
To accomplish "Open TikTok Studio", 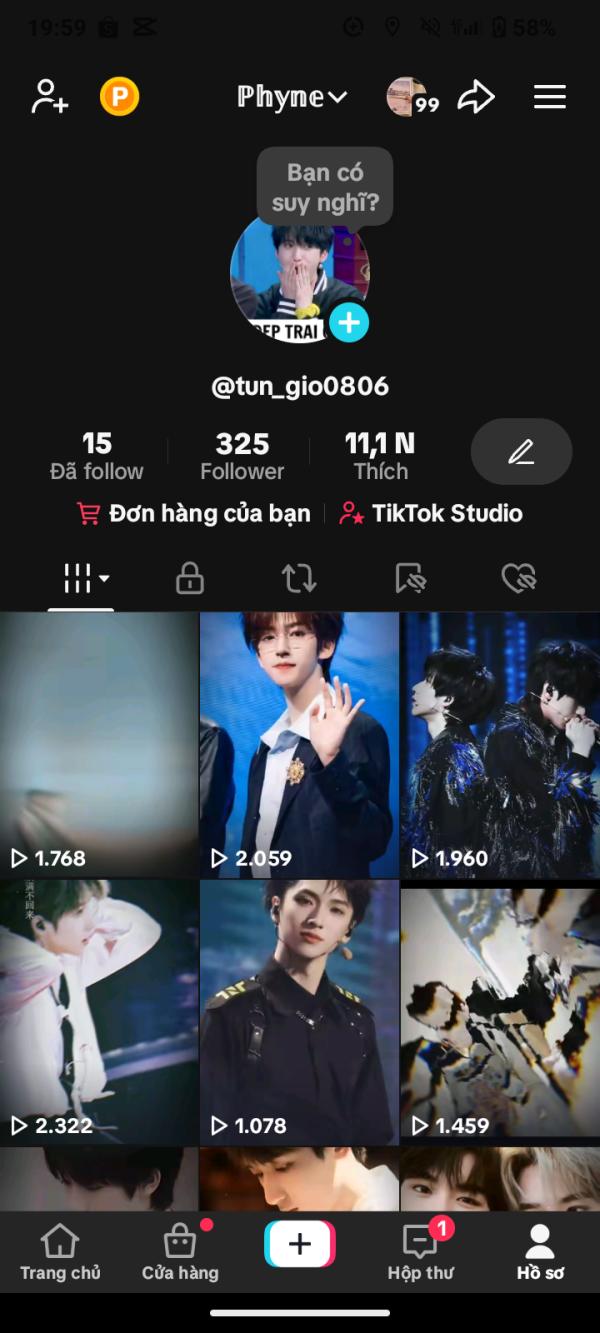I will (x=431, y=513).
